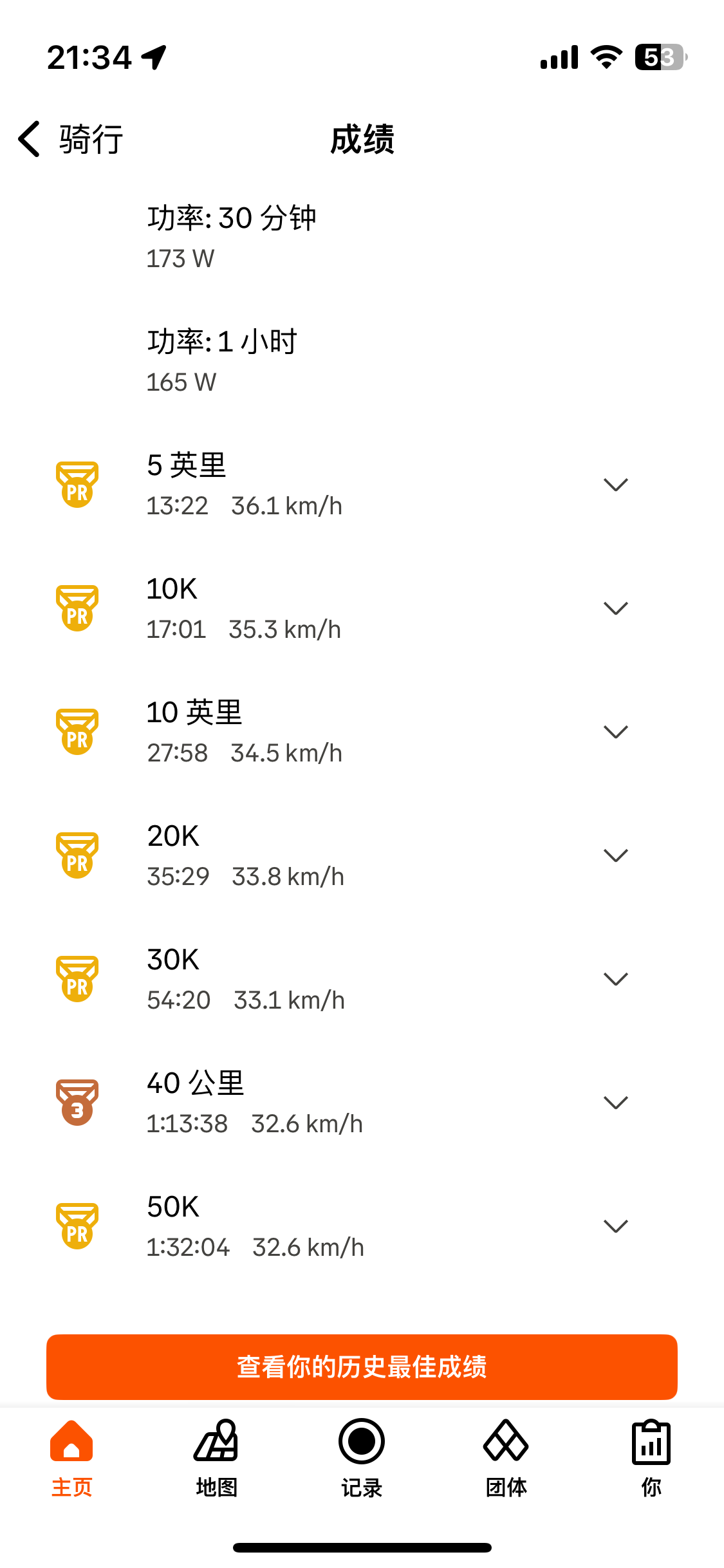Expand the 40 公里 result
Viewport: 724px width, 1568px height.
pyautogui.click(x=616, y=1103)
